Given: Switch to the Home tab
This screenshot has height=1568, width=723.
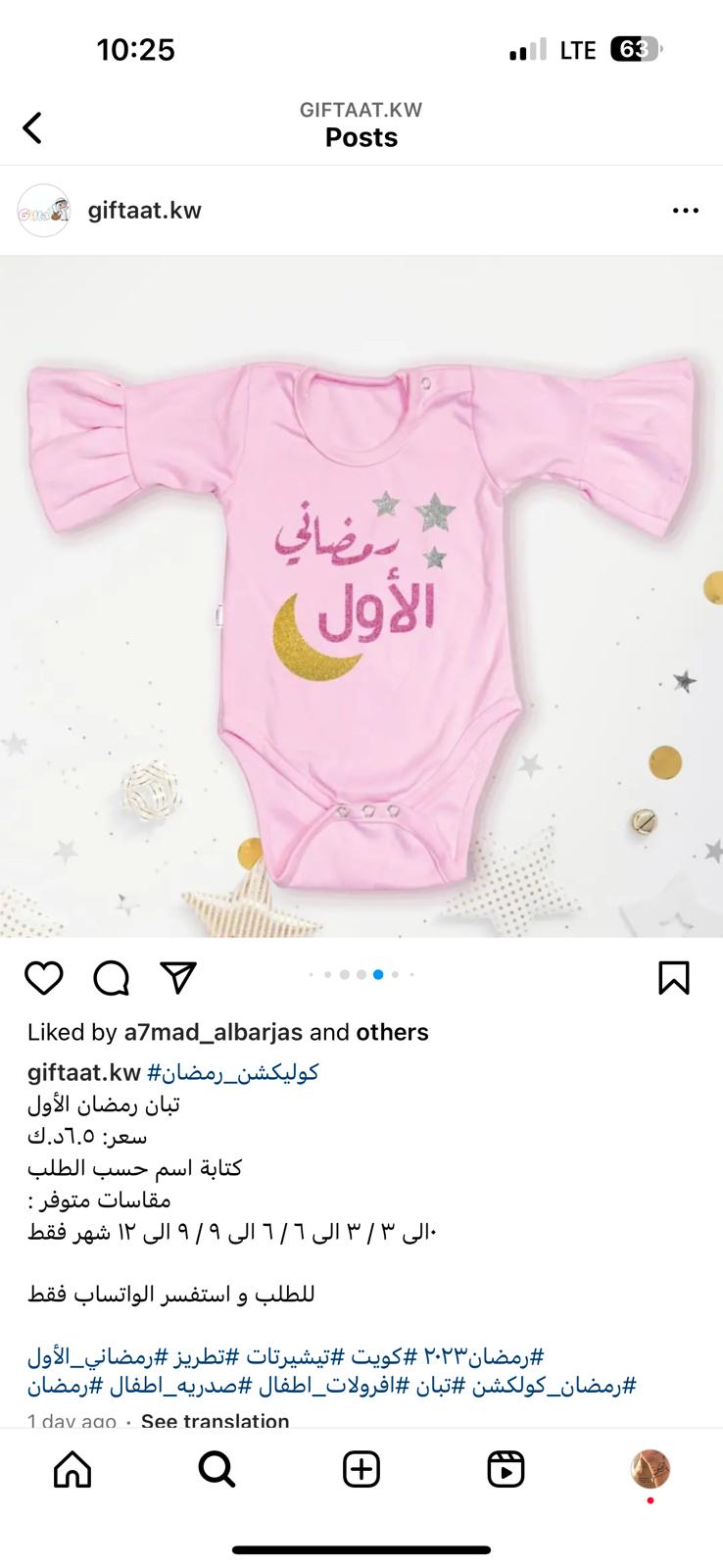Looking at the screenshot, I should tap(72, 1469).
